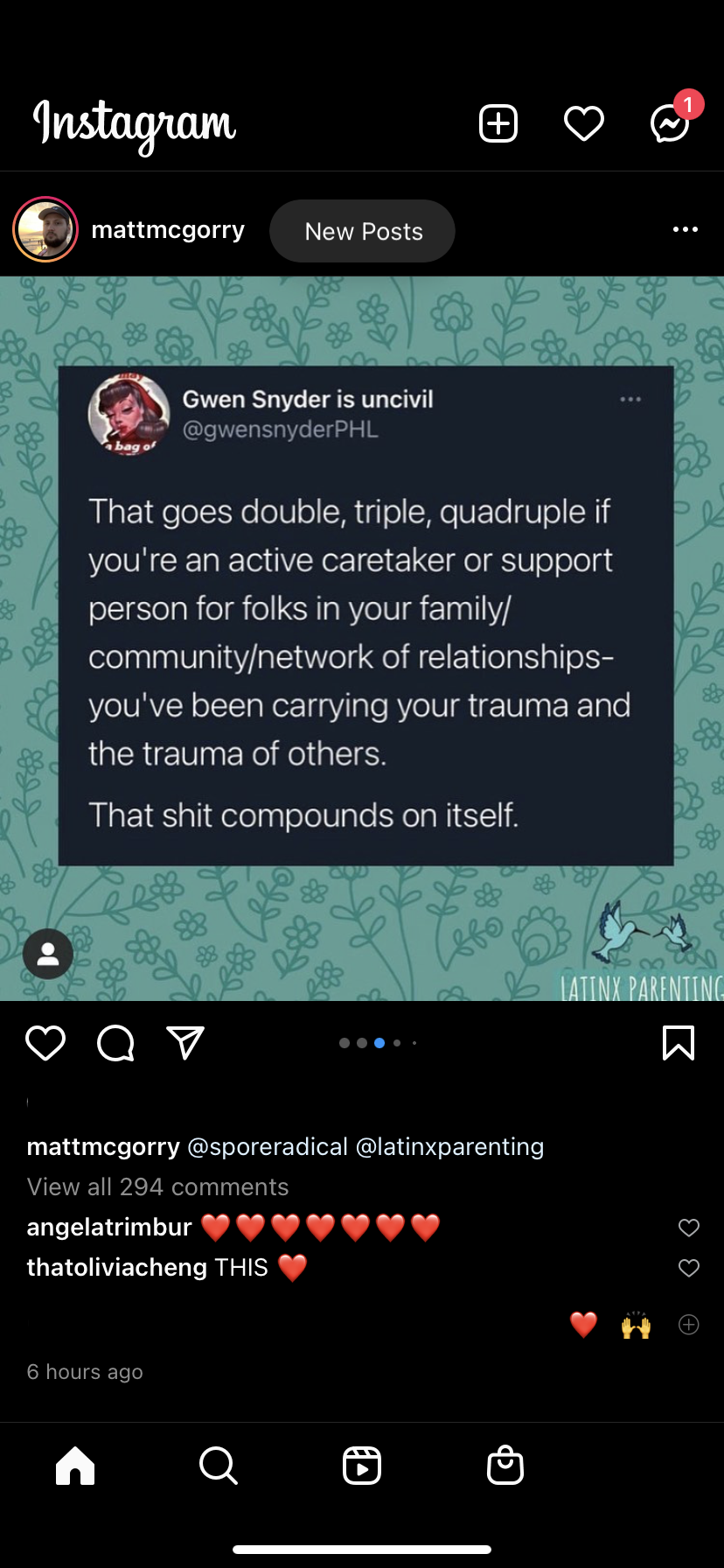Share the post via paper plane
This screenshot has width=724, height=1568.
185,1043
